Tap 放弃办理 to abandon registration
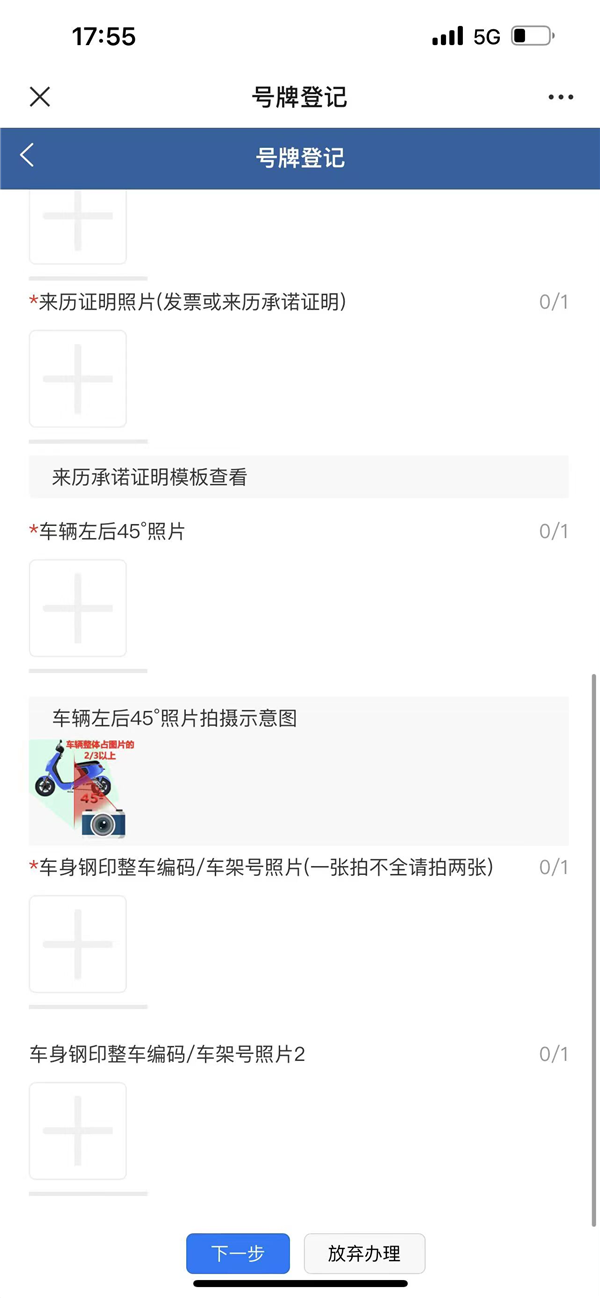 [365, 1253]
